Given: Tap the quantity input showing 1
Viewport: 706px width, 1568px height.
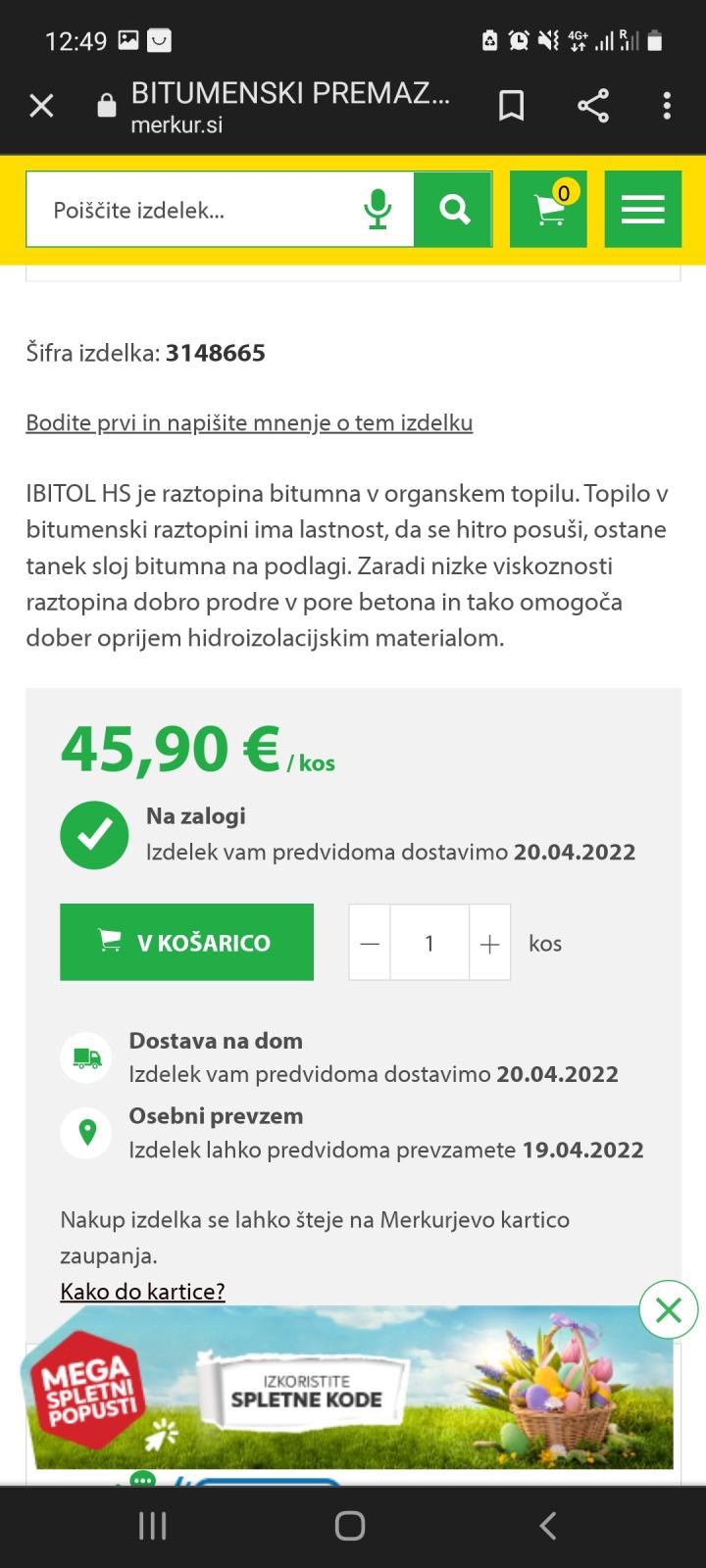Looking at the screenshot, I should coord(429,942).
